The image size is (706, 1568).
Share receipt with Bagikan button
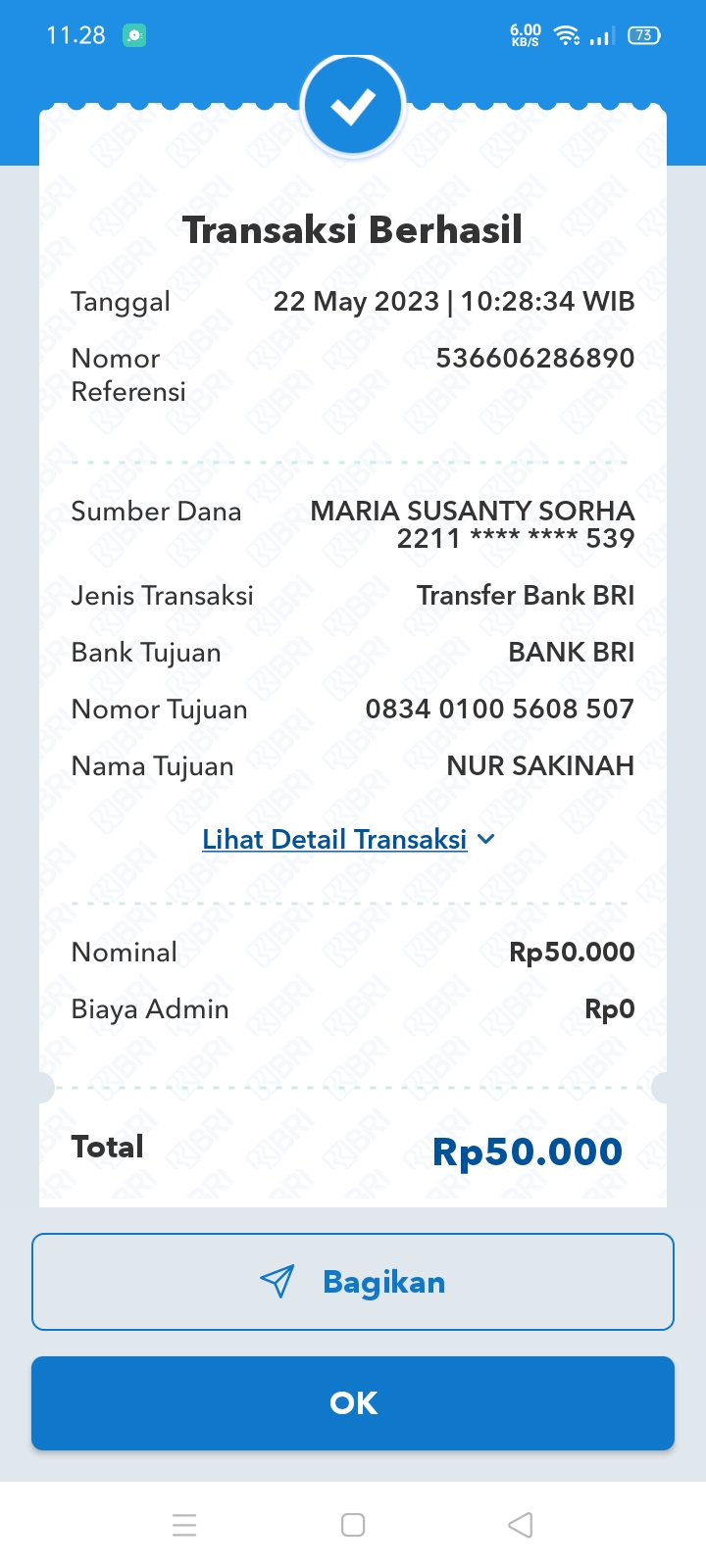(353, 1282)
